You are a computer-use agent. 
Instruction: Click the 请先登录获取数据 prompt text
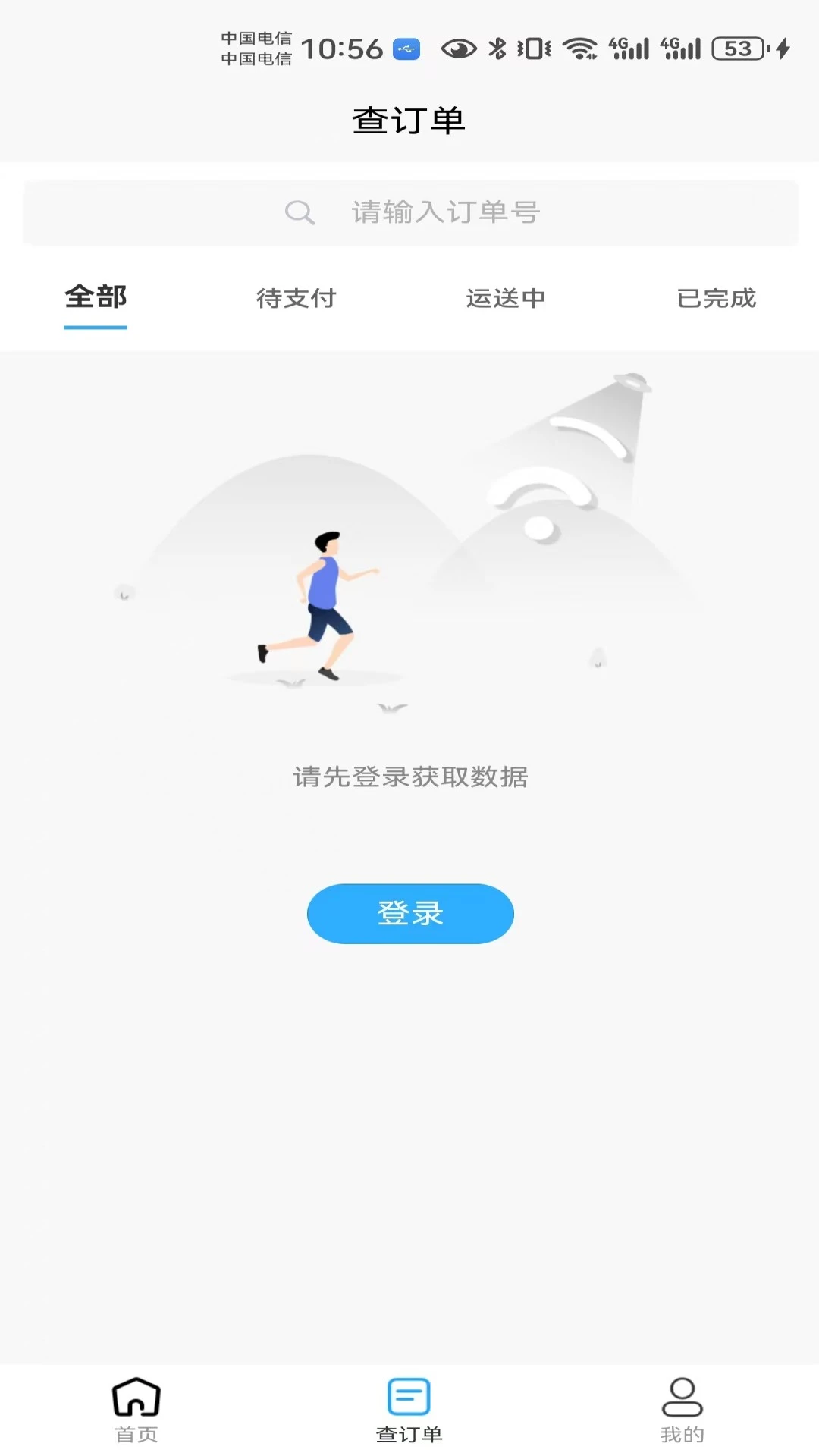(409, 777)
